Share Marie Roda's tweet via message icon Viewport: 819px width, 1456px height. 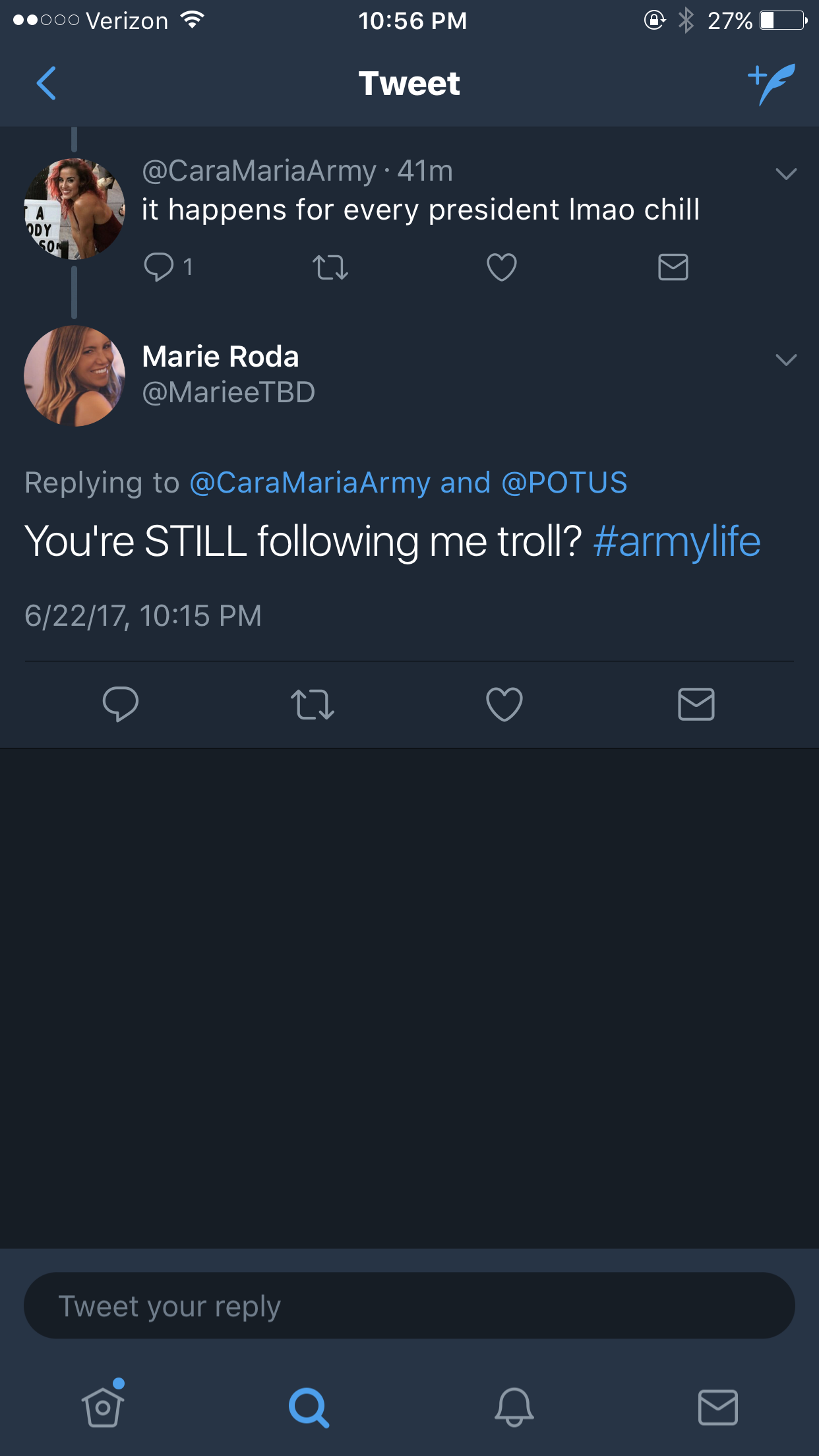pyautogui.click(x=696, y=704)
